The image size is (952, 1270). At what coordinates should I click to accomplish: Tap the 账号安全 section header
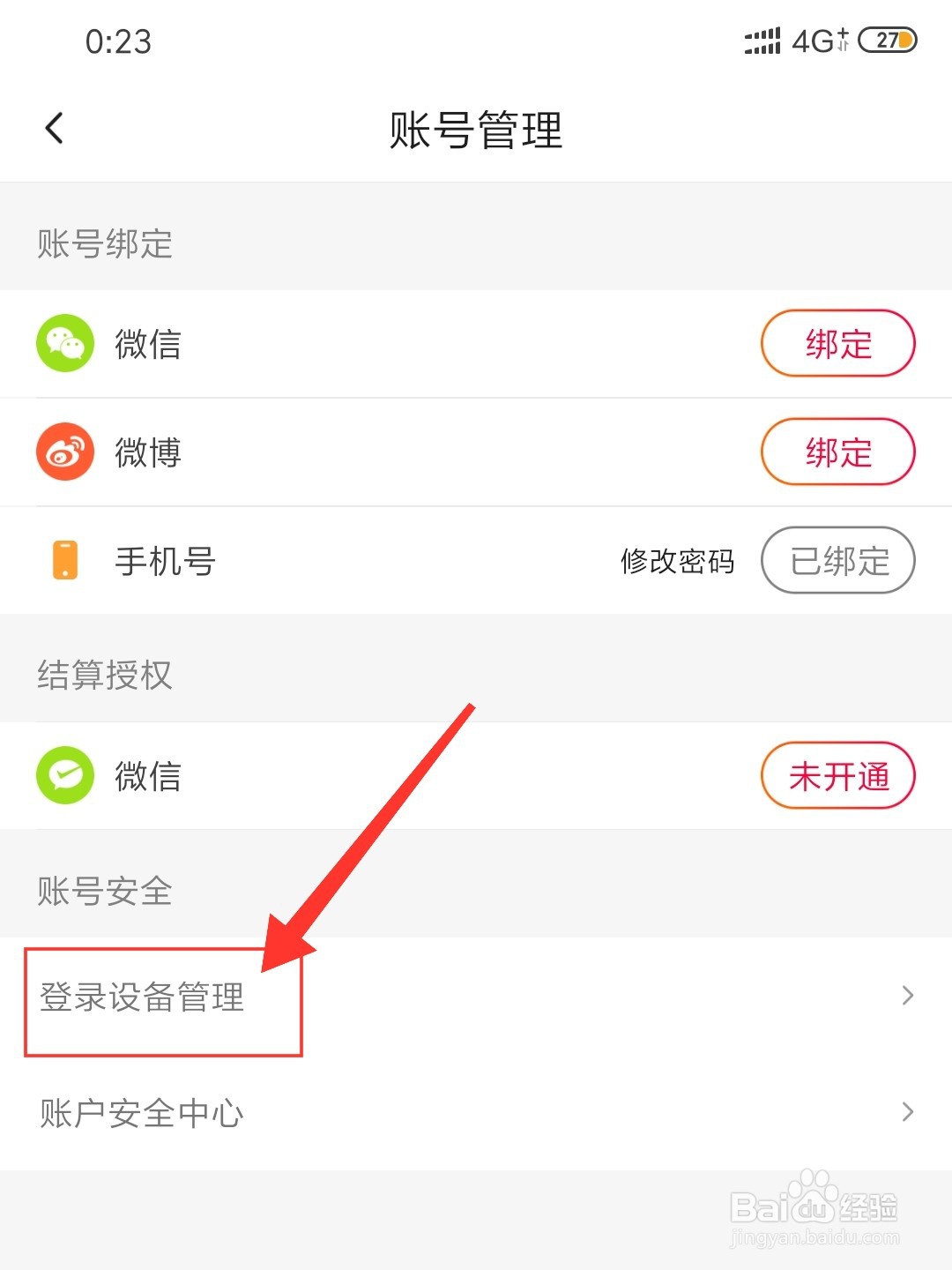(104, 893)
